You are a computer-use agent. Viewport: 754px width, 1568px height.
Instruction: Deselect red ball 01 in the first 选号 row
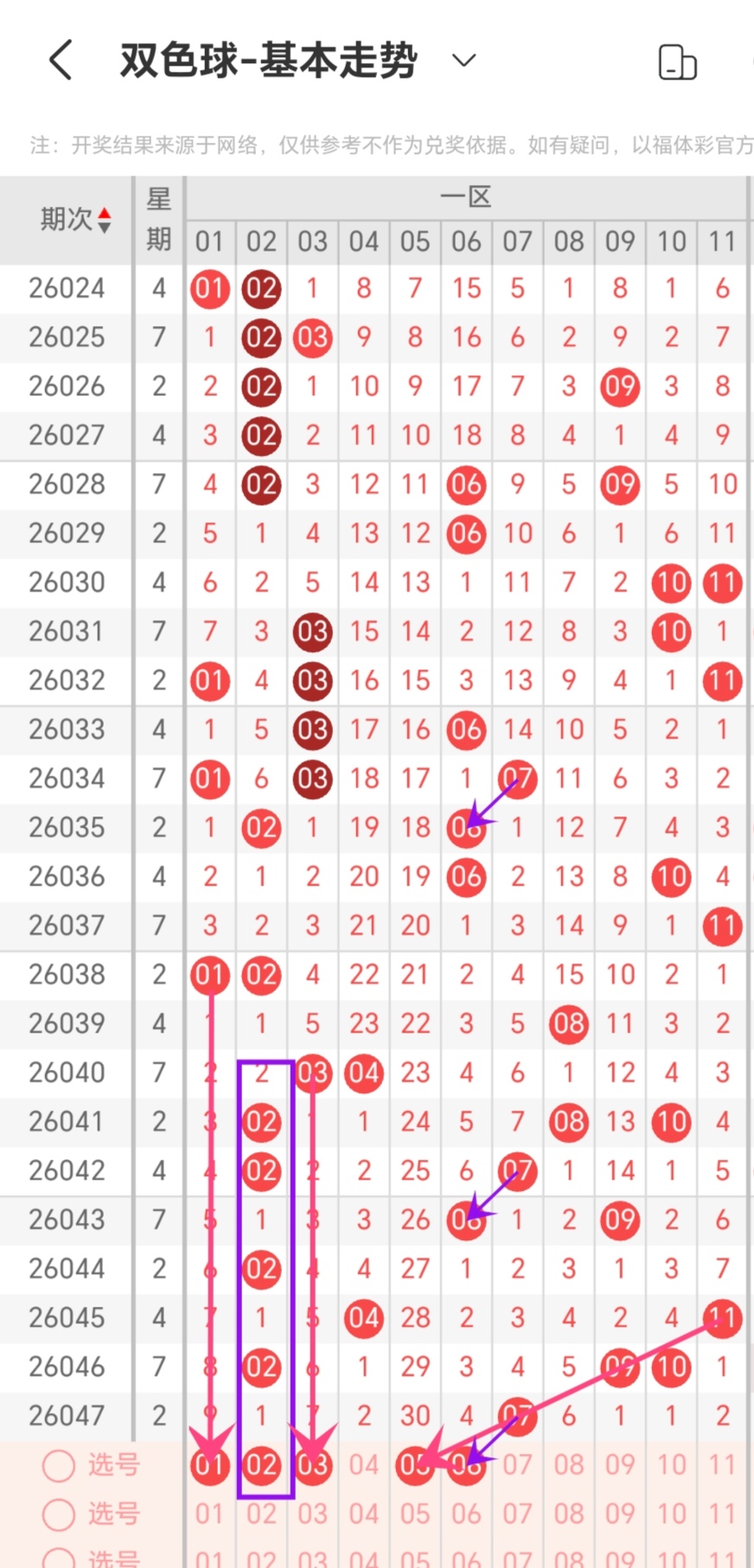[209, 1465]
